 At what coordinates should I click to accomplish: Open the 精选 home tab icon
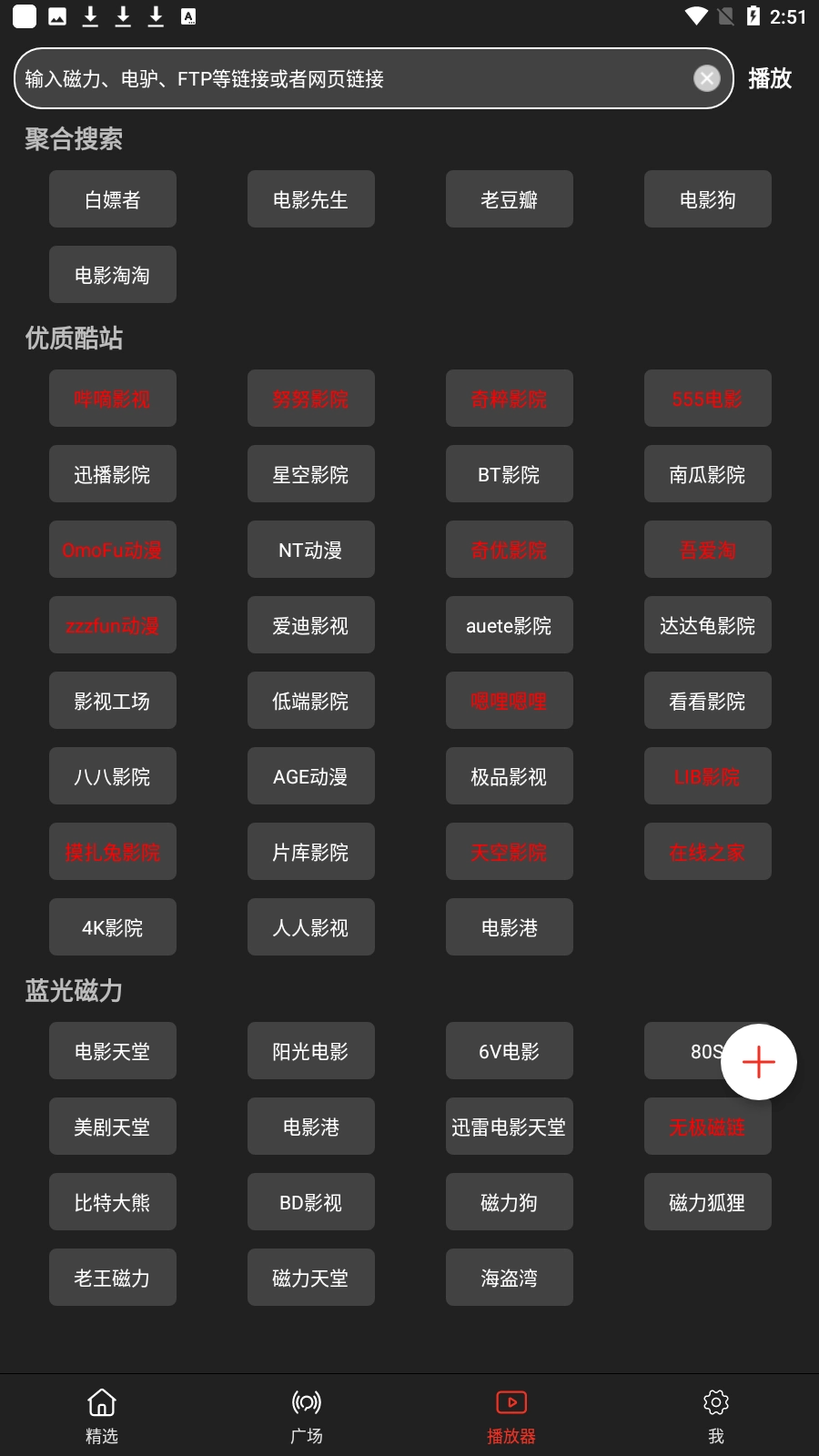point(101,1402)
